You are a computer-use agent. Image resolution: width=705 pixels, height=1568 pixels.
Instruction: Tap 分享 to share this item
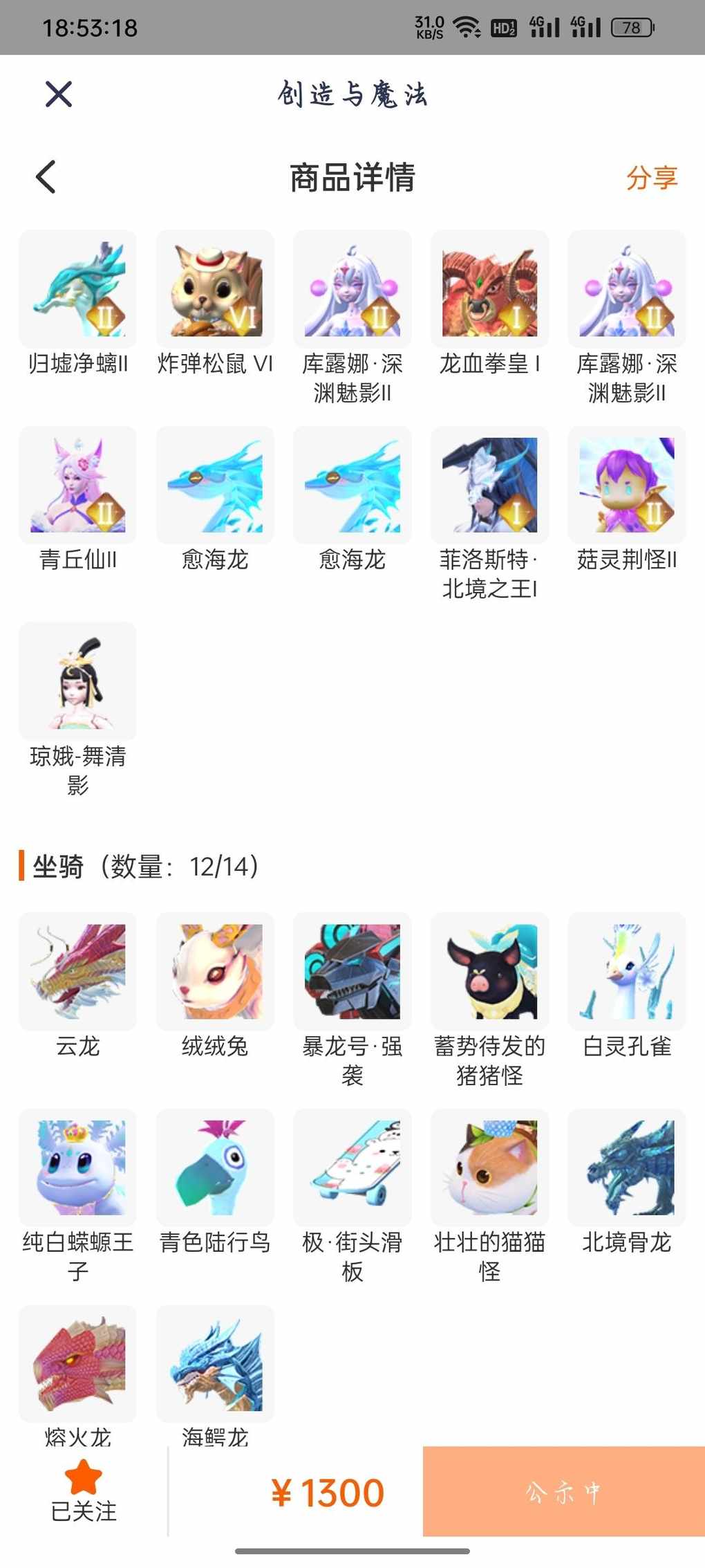coord(651,178)
